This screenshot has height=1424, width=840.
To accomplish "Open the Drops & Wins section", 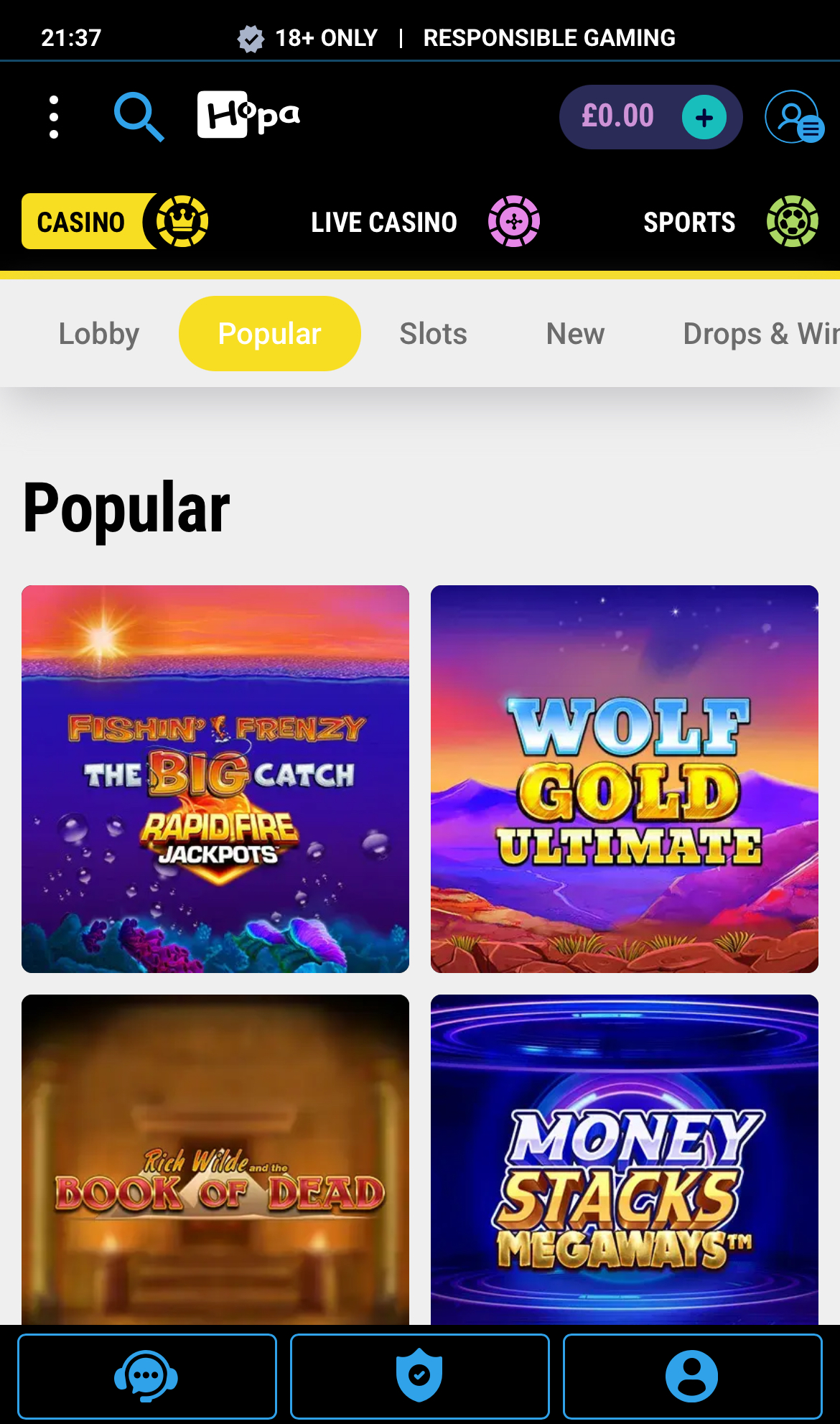I will 761,332.
